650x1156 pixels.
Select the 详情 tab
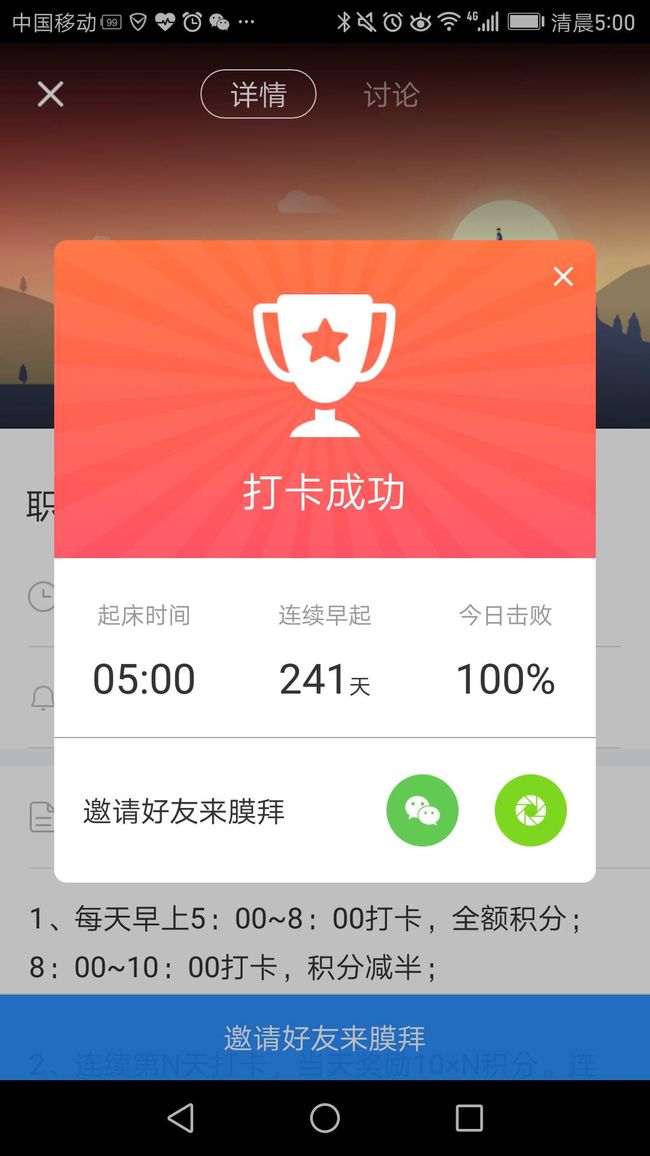click(259, 94)
